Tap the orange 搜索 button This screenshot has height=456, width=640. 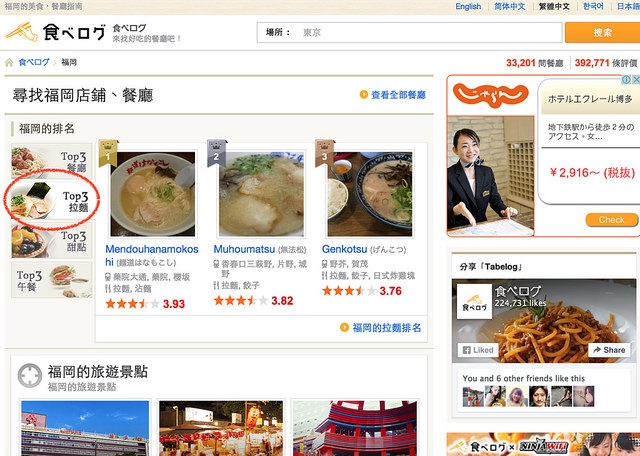click(602, 32)
